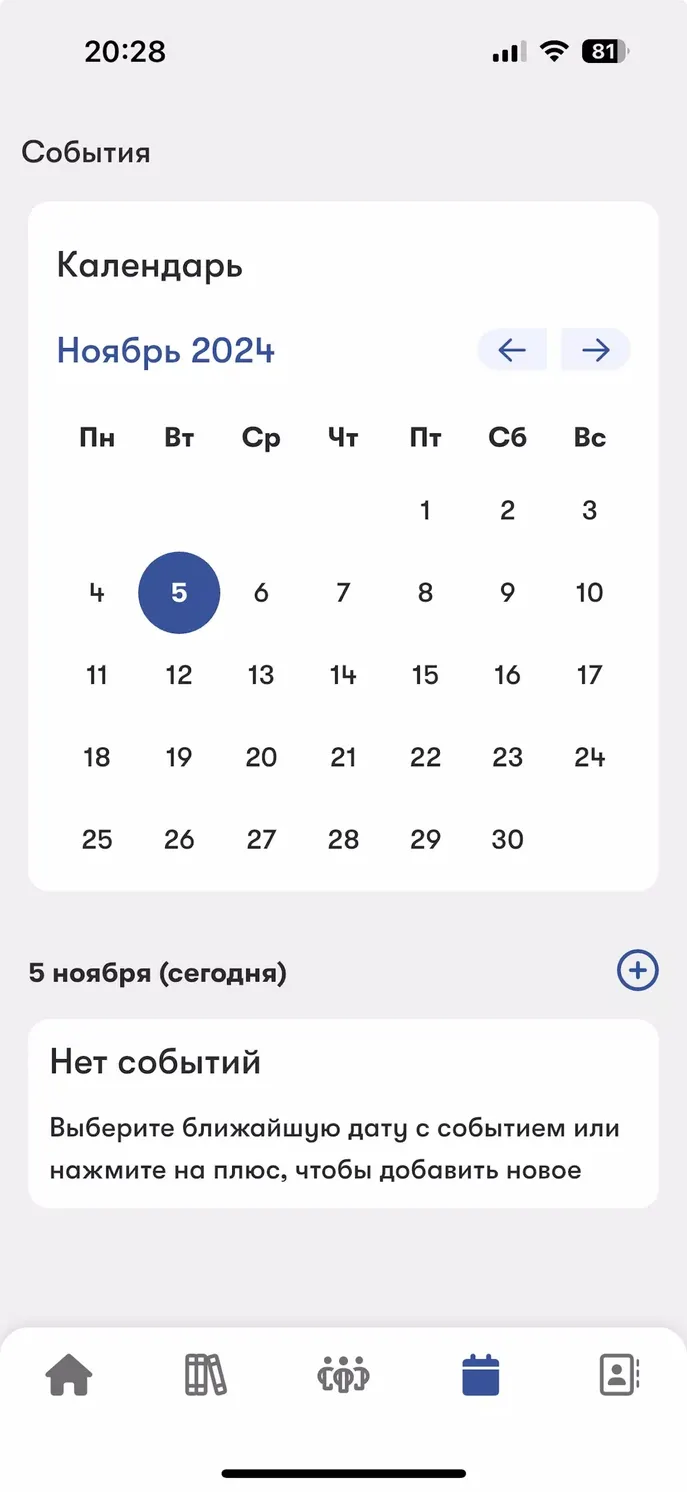Screen dimensions: 687x1492
Task: Go to the previous month
Action: click(512, 350)
